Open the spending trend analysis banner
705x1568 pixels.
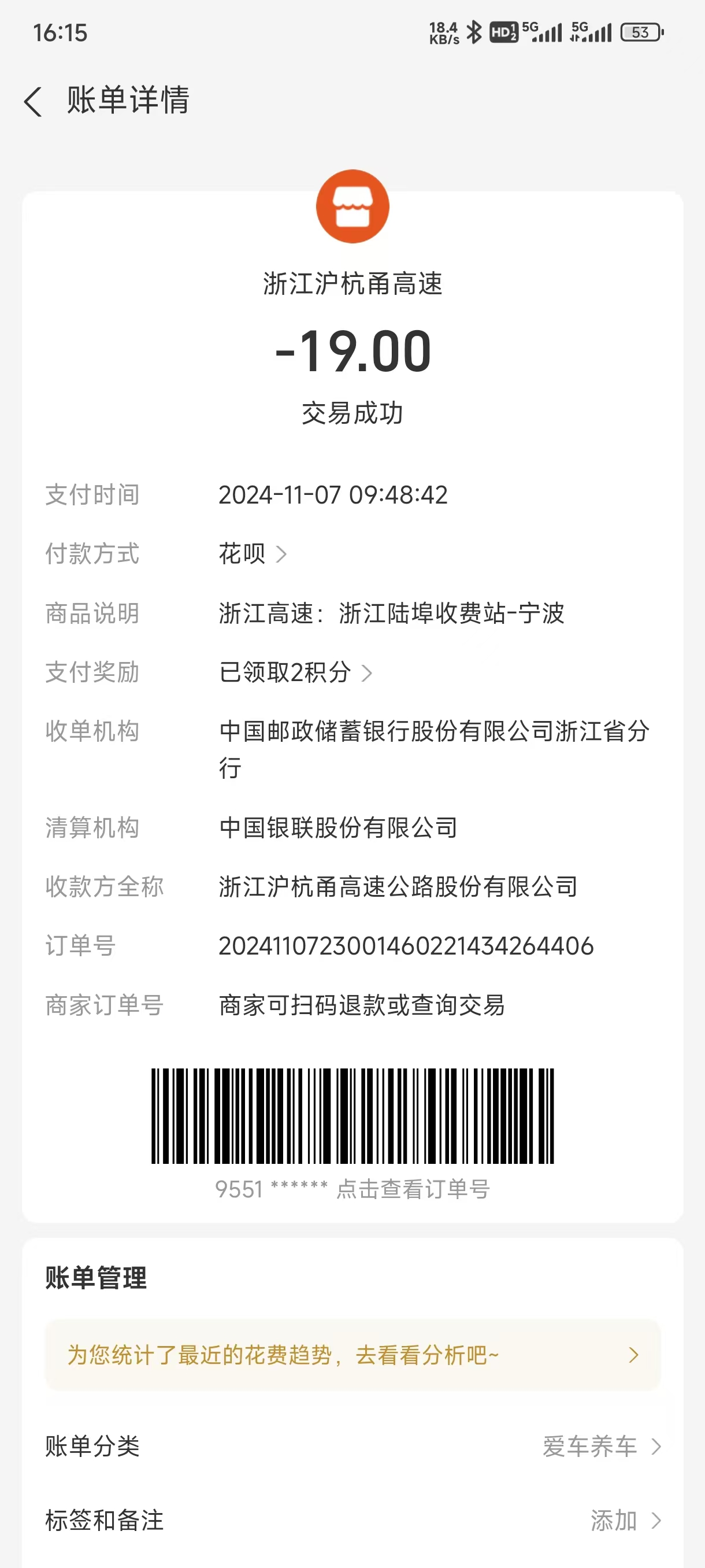[x=352, y=1355]
